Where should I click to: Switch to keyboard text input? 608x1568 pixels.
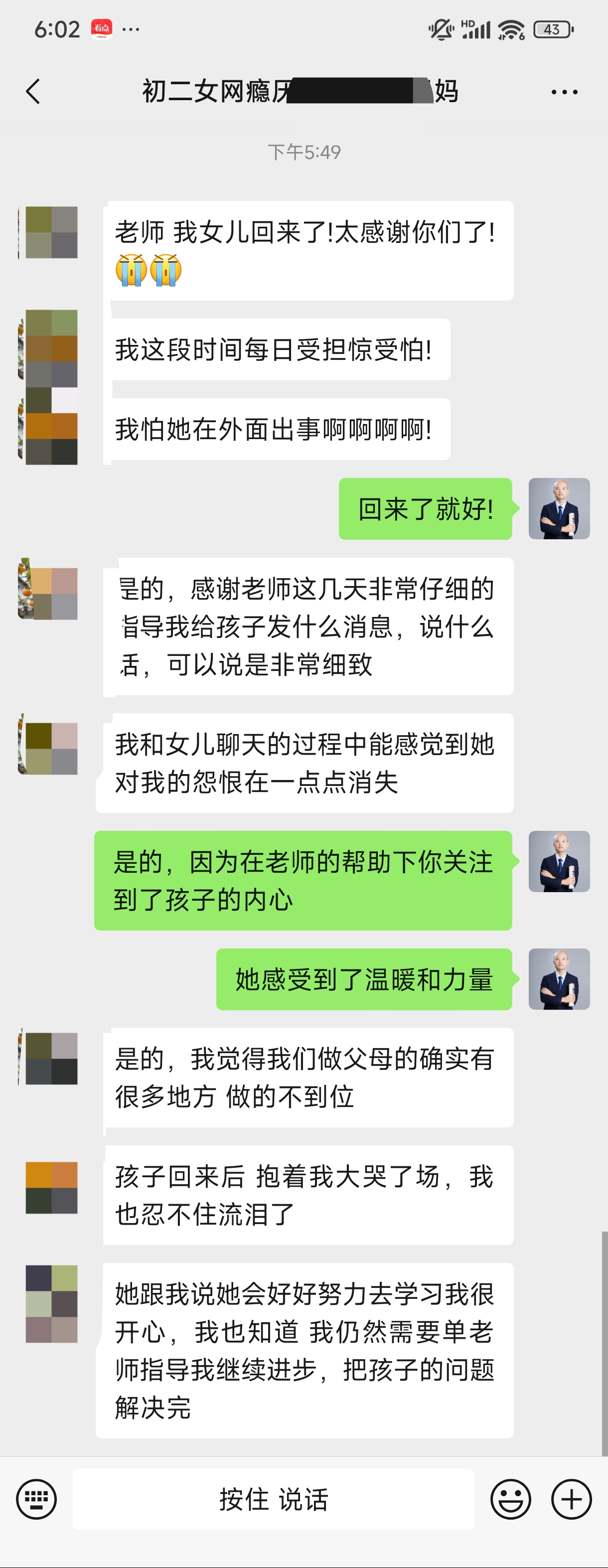pyautogui.click(x=36, y=1499)
